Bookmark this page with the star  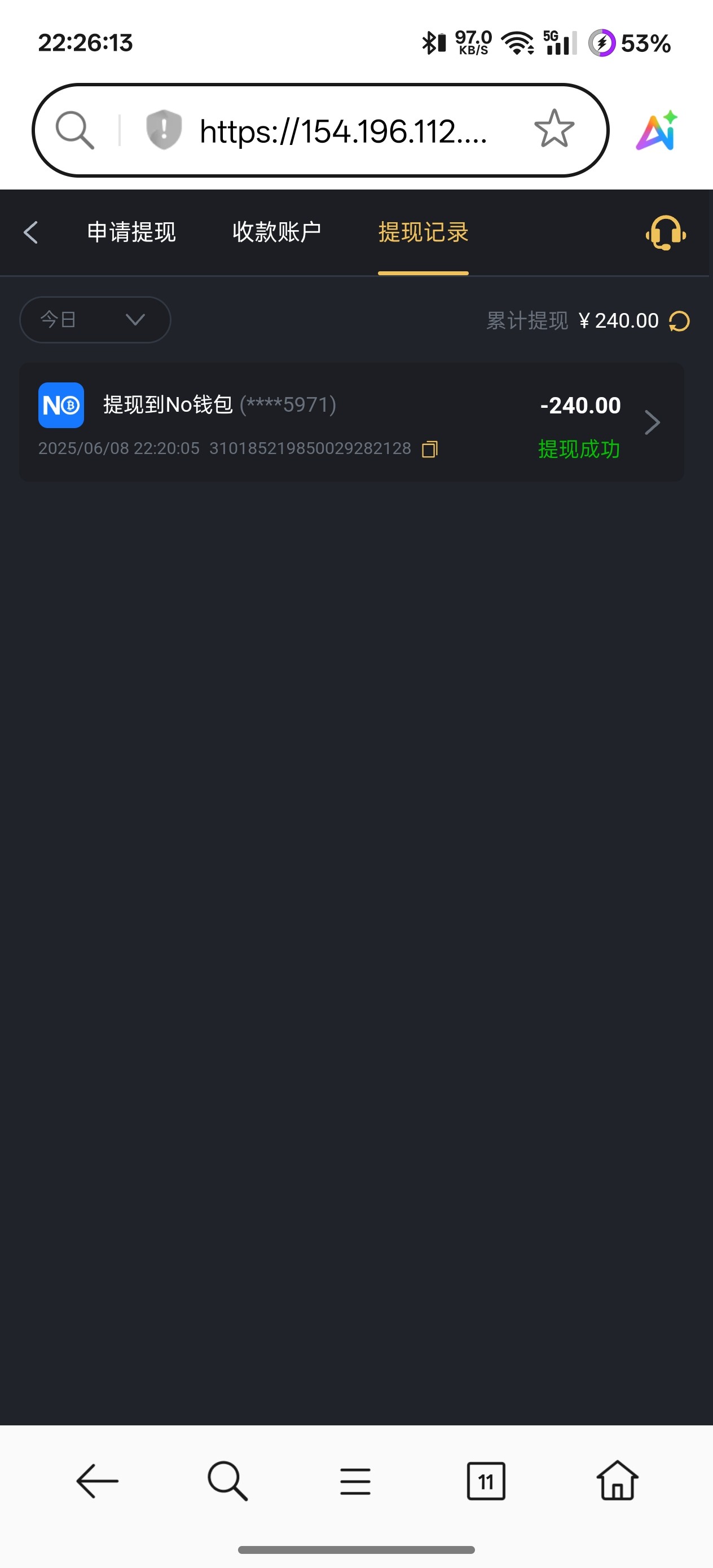[553, 130]
